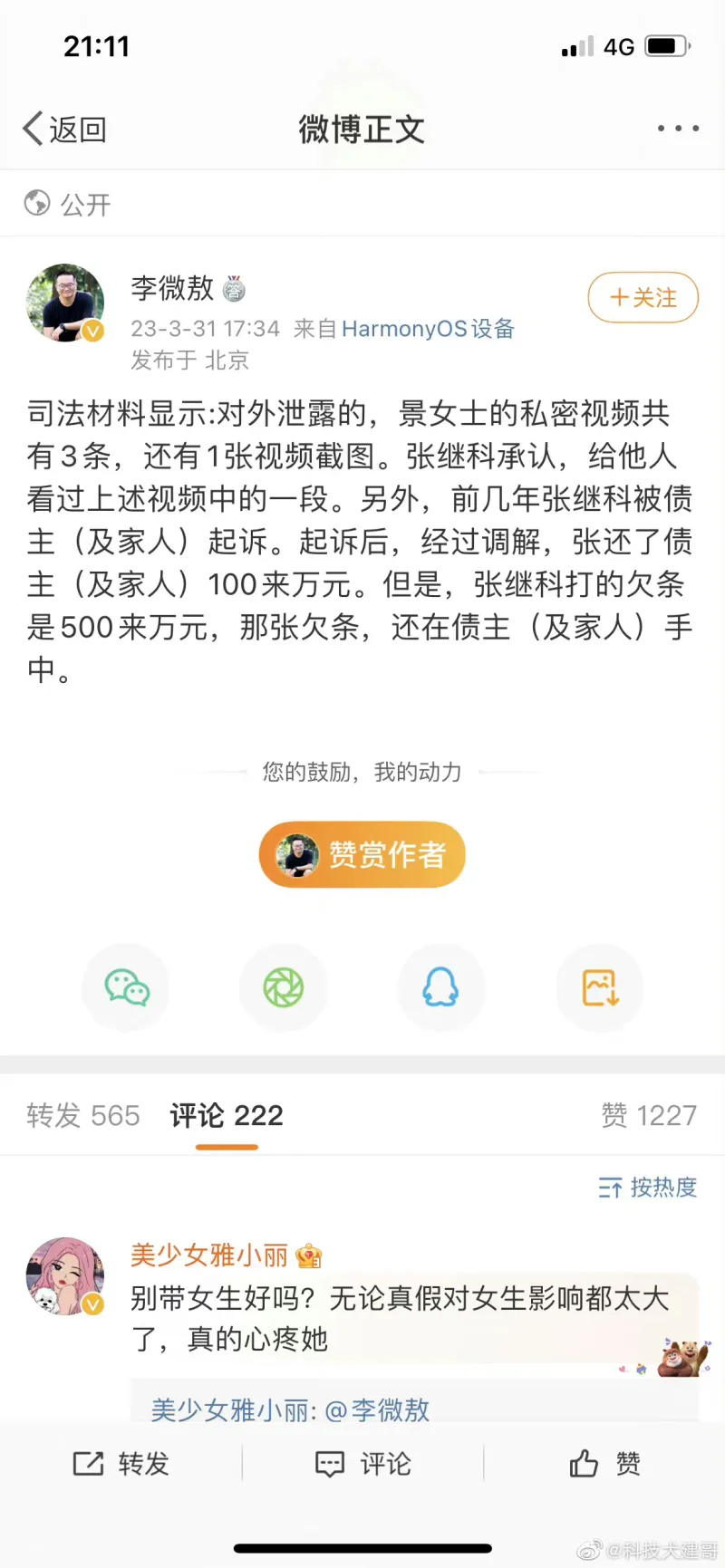Go back with the 返回 arrow
The height and width of the screenshot is (1568, 725).
pyautogui.click(x=63, y=130)
